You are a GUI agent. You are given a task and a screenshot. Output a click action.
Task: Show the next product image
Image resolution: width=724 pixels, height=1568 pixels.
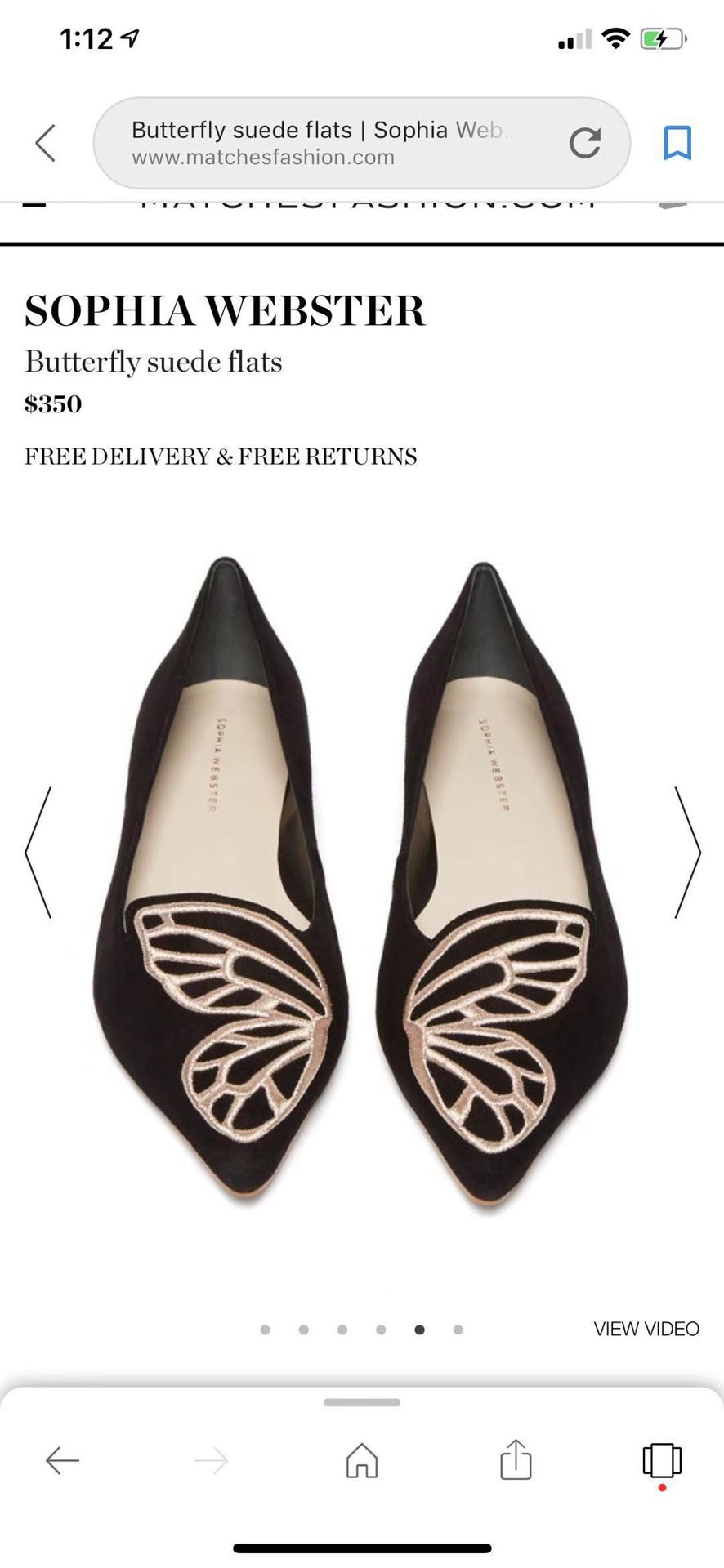tap(687, 852)
